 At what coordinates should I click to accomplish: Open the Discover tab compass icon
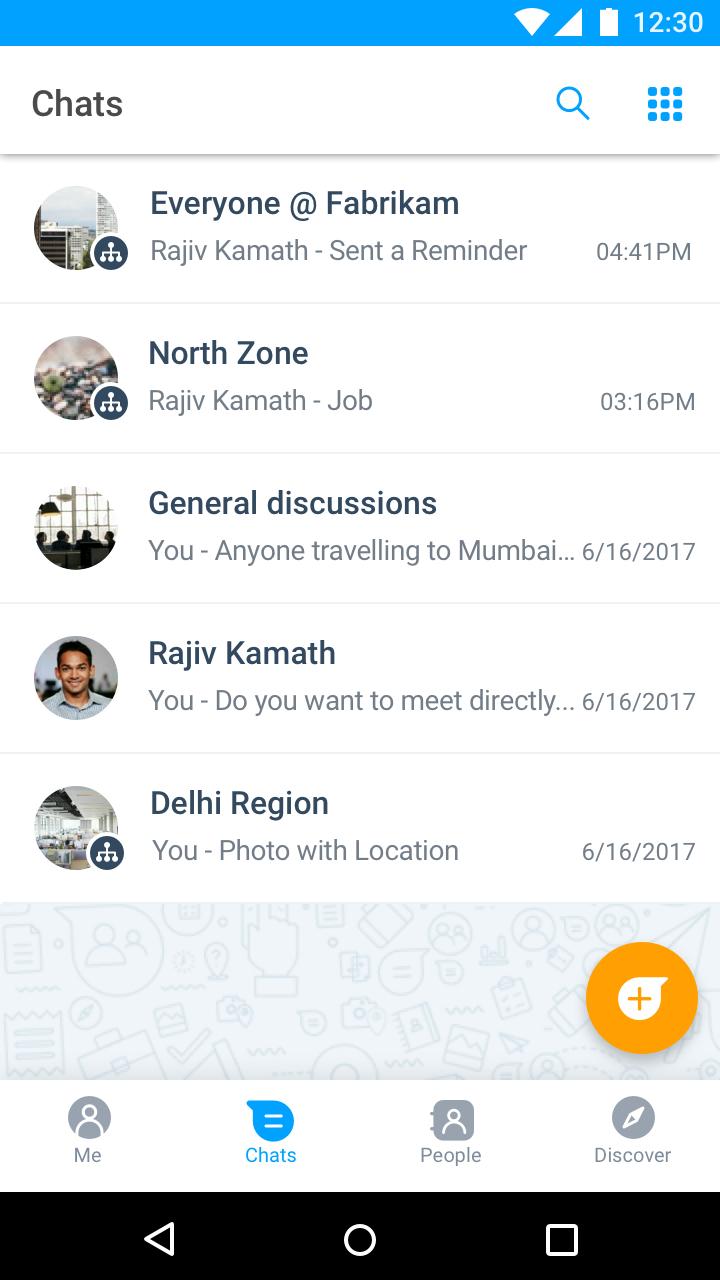click(x=632, y=1118)
